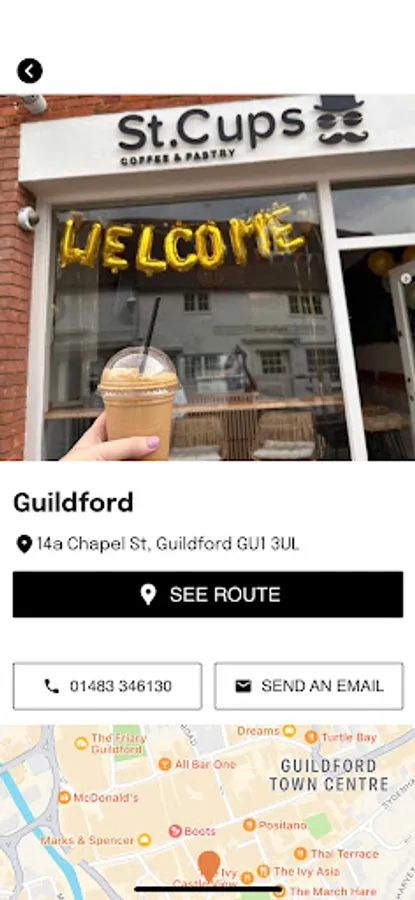Open the orange location pin on map

click(x=209, y=866)
